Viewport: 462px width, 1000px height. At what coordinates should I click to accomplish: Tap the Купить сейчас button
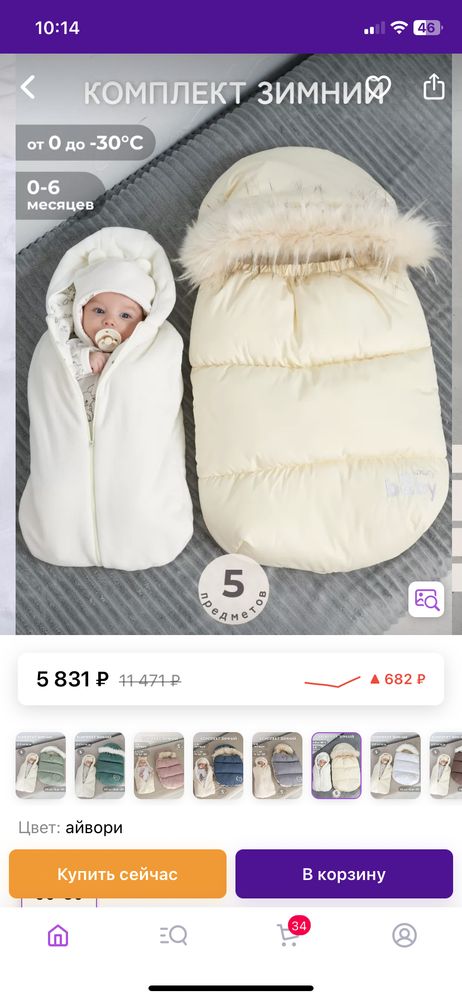pyautogui.click(x=117, y=874)
